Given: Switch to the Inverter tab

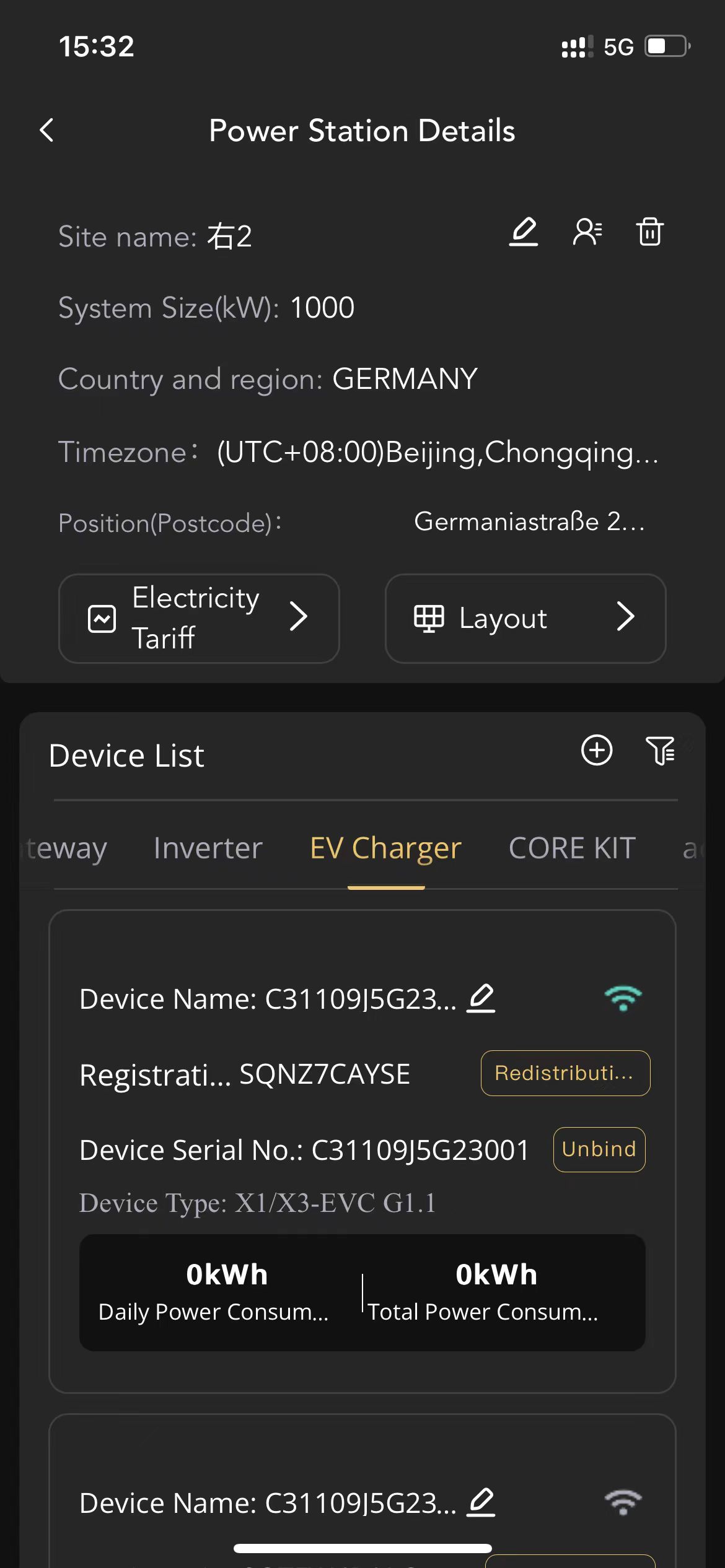Looking at the screenshot, I should click(208, 848).
